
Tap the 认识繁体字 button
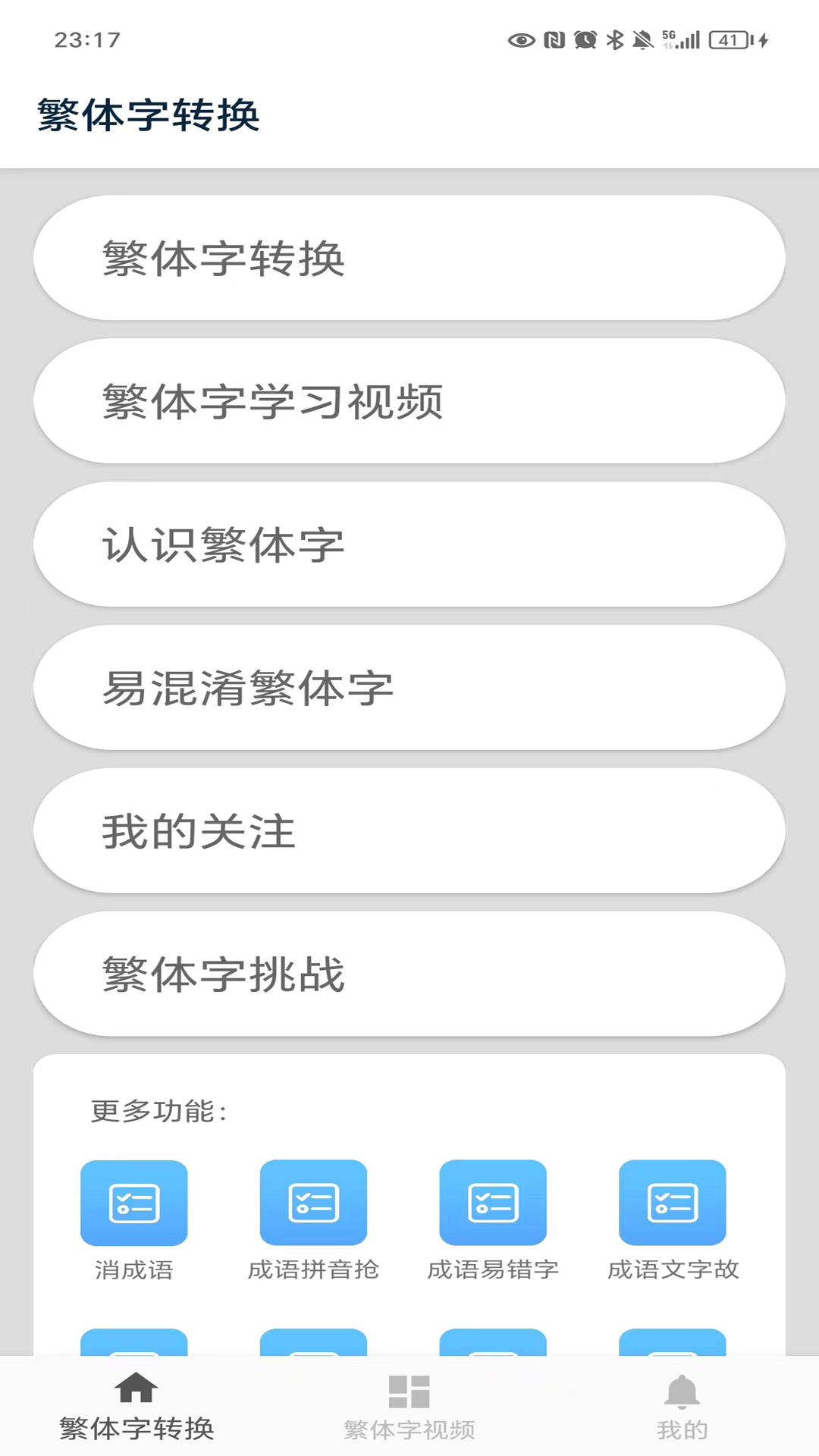click(x=409, y=543)
